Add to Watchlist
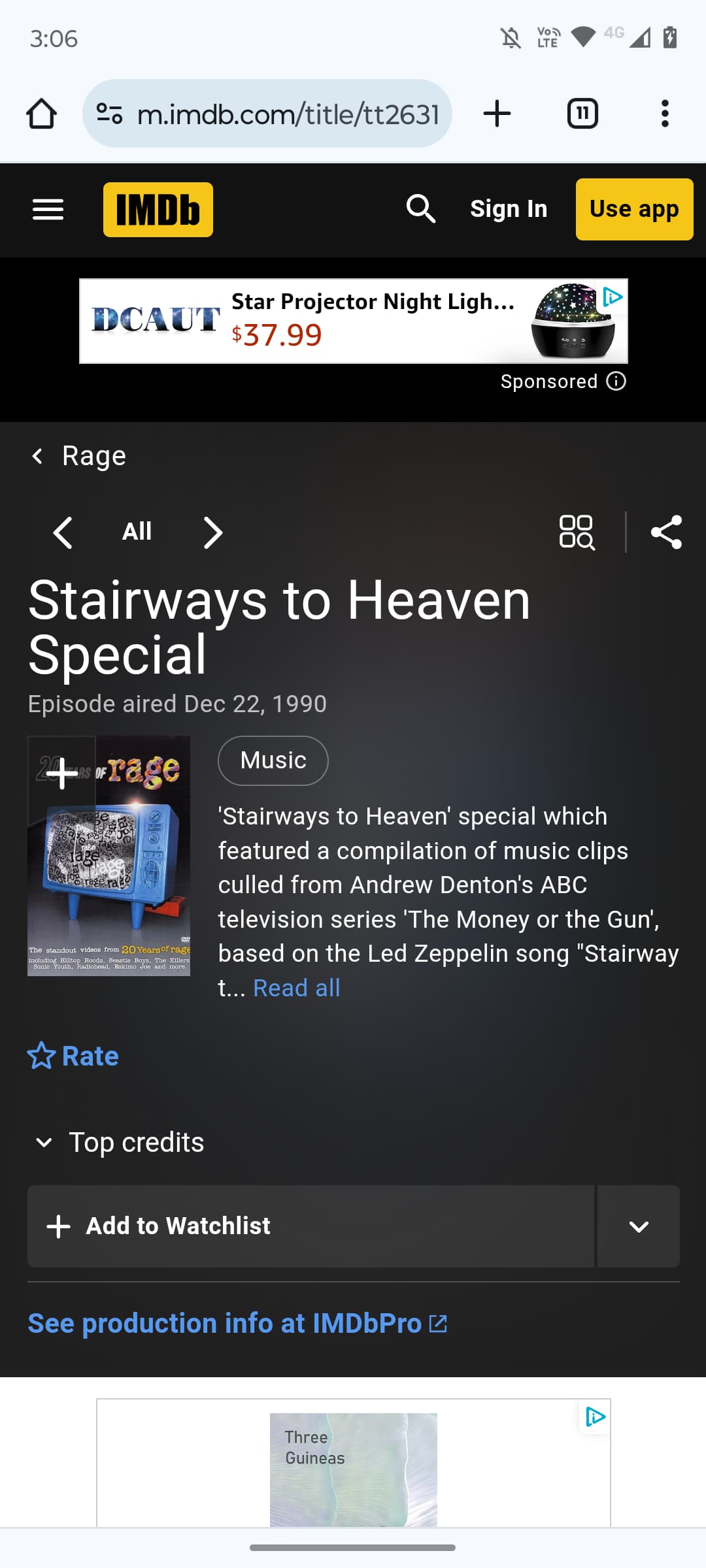The image size is (706, 1568). (311, 1226)
